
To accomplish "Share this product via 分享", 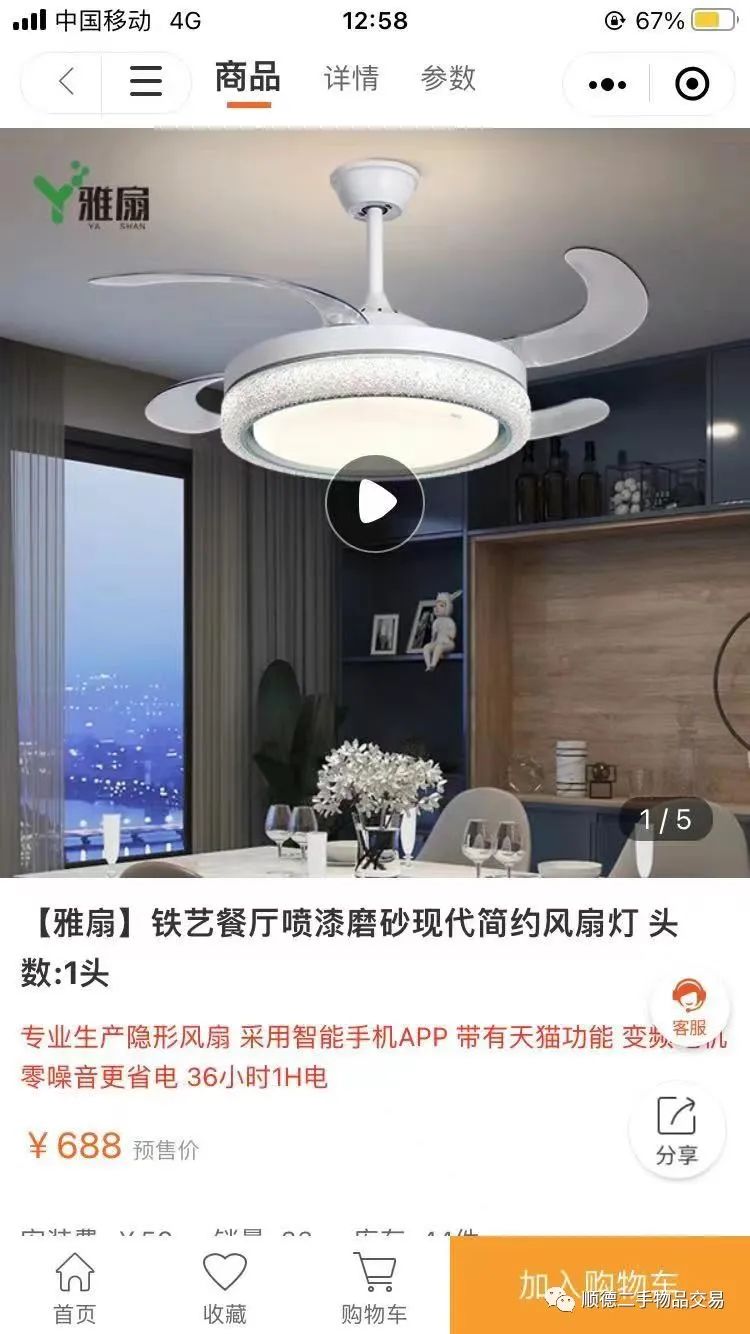I will pos(677,1130).
